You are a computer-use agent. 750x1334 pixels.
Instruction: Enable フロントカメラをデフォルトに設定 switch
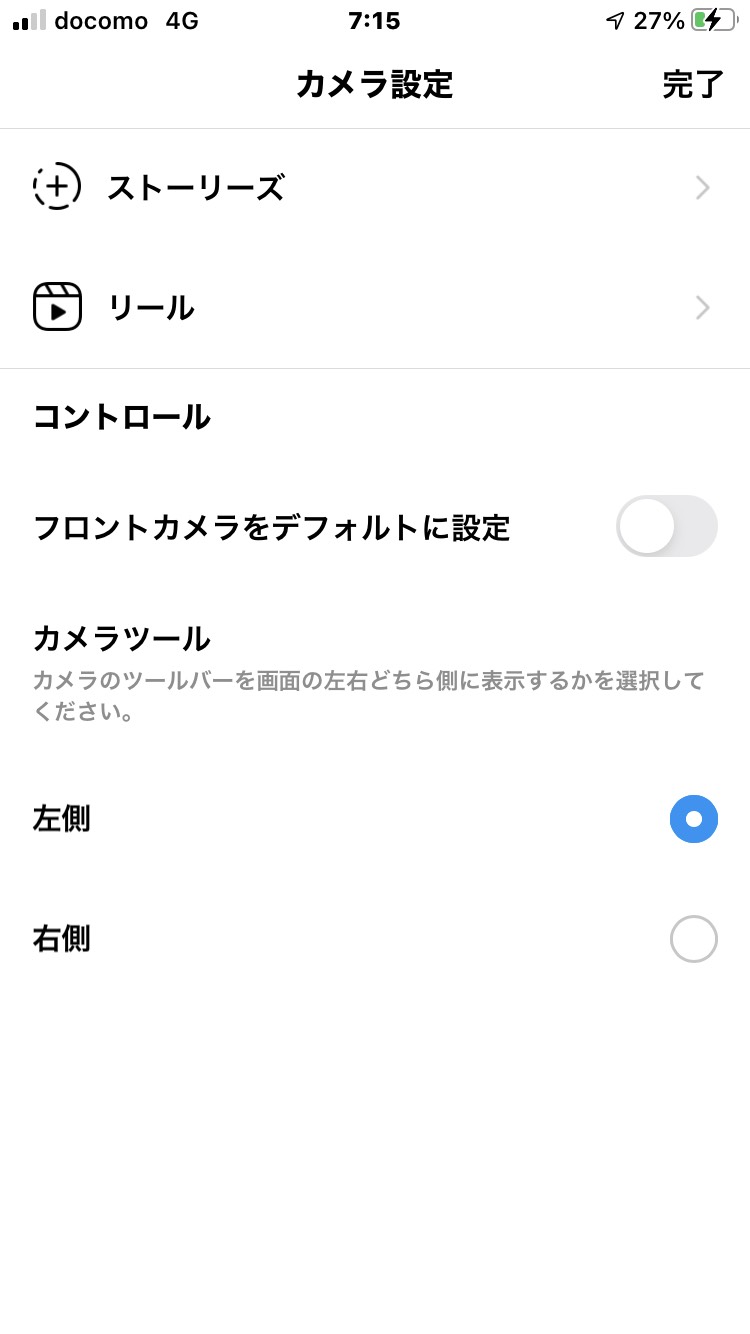[667, 526]
